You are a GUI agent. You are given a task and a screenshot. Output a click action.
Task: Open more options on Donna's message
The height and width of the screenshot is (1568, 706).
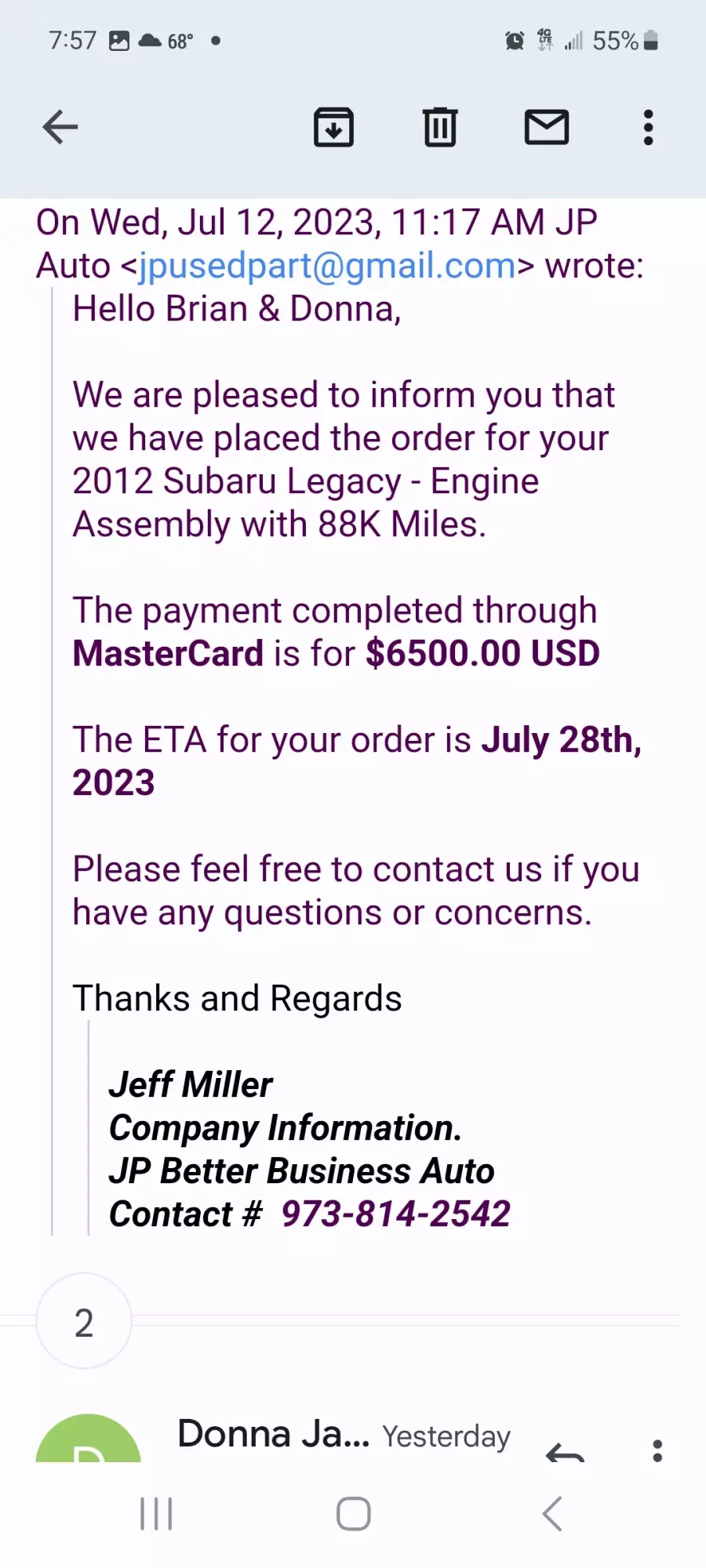[x=657, y=1451]
